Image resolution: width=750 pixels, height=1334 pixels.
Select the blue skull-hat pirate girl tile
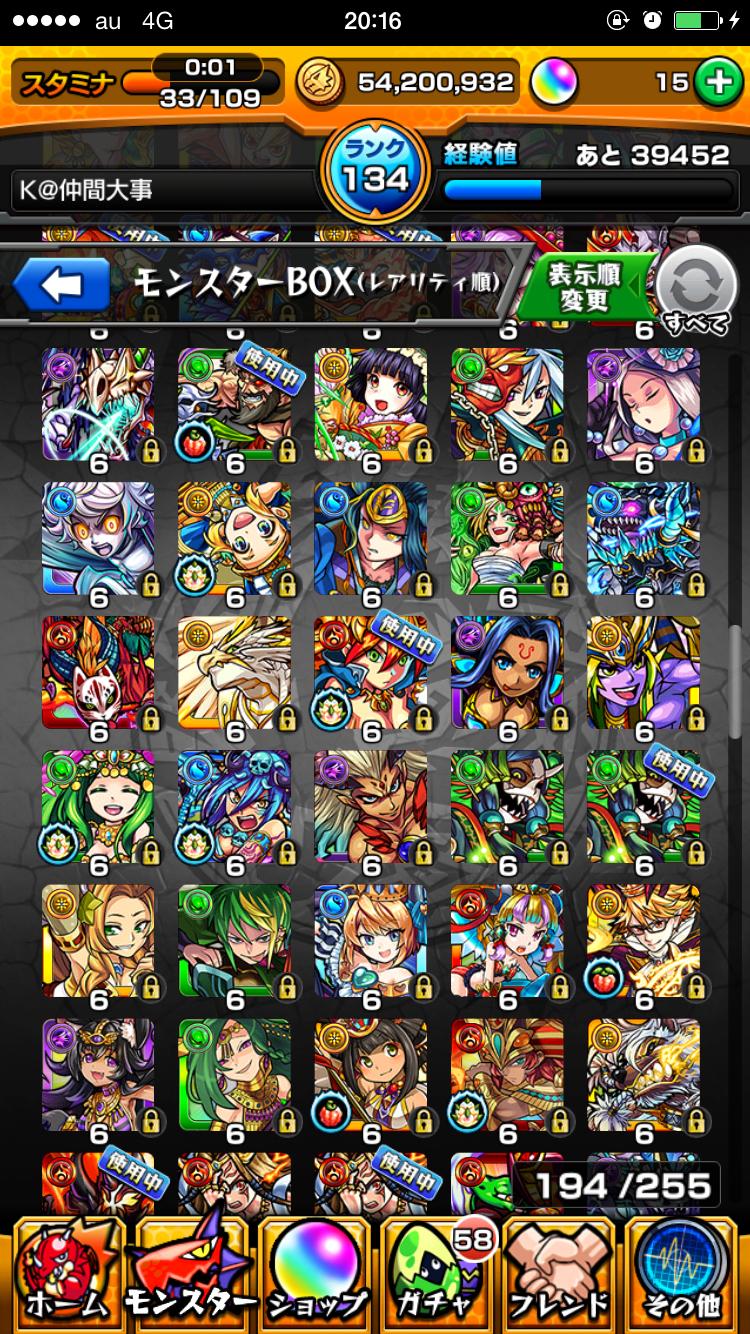pos(234,807)
